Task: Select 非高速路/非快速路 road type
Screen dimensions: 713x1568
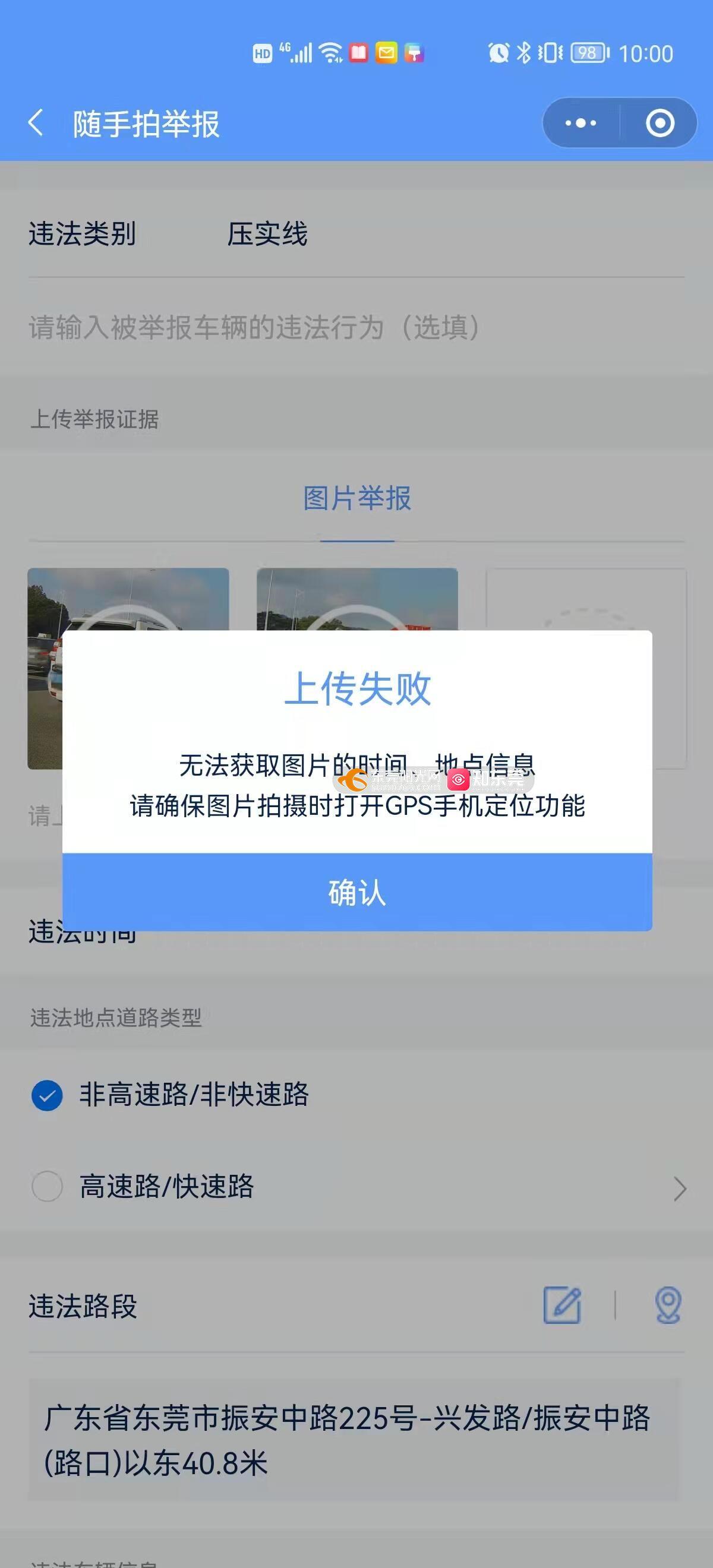Action: (171, 1095)
